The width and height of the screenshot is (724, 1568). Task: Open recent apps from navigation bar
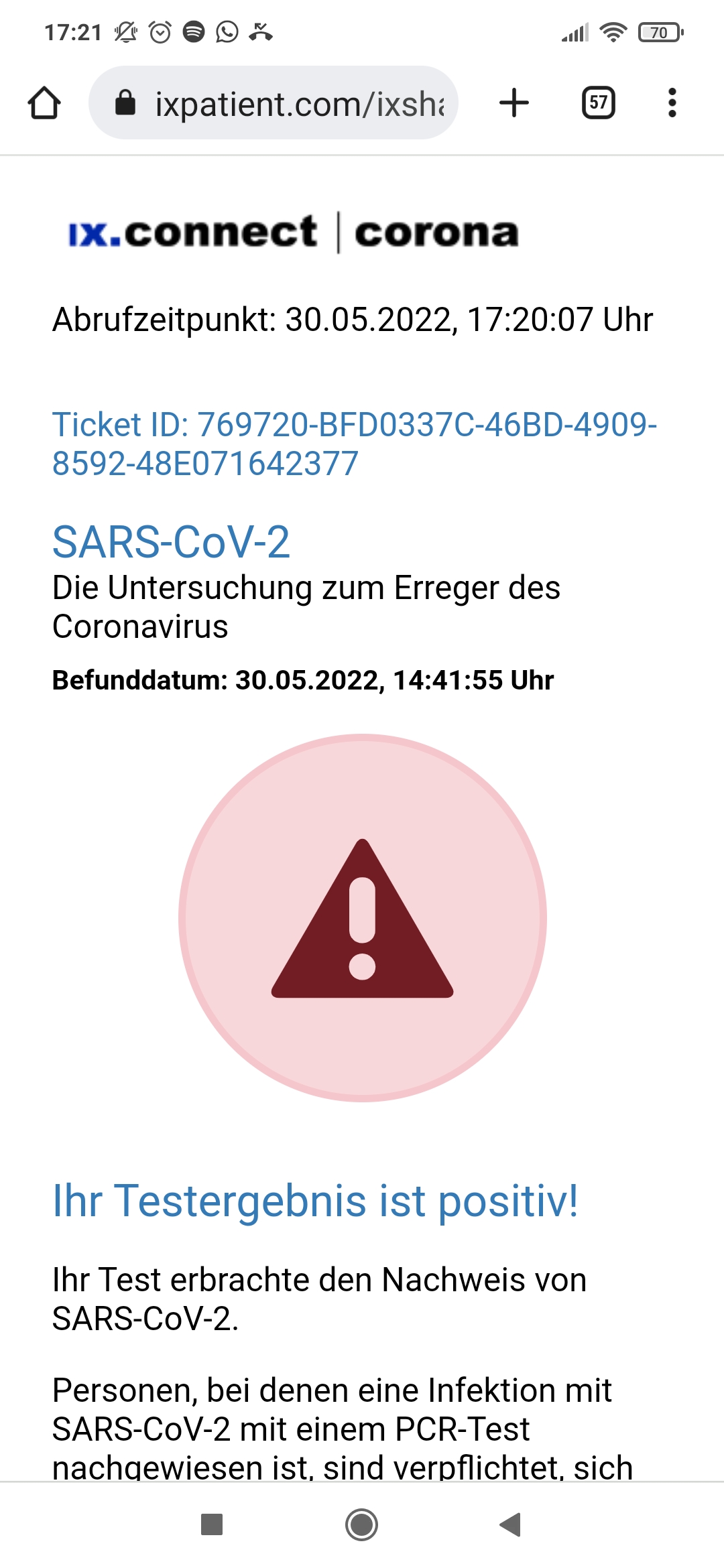tap(212, 1524)
